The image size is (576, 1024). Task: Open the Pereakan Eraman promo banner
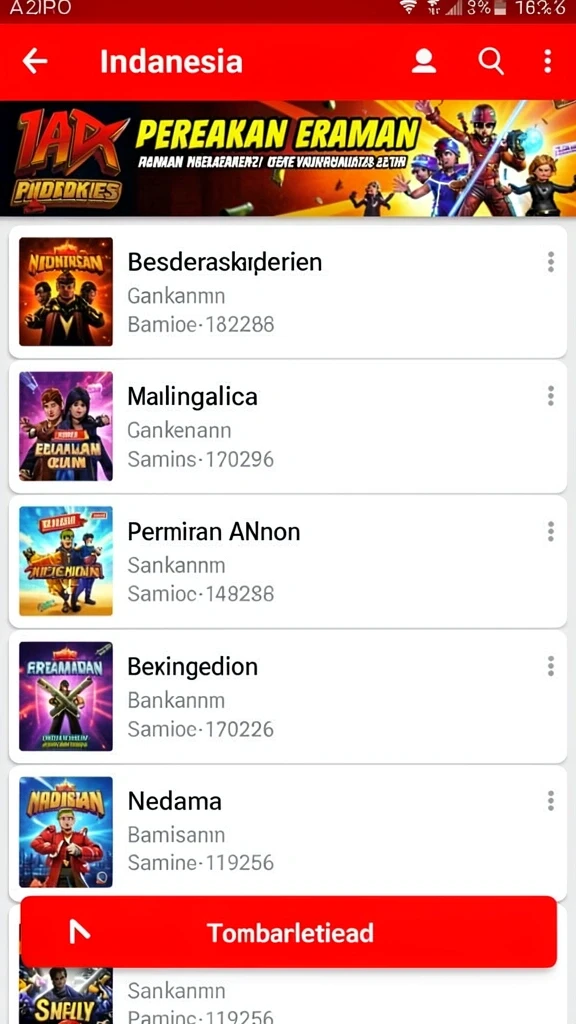click(x=288, y=158)
